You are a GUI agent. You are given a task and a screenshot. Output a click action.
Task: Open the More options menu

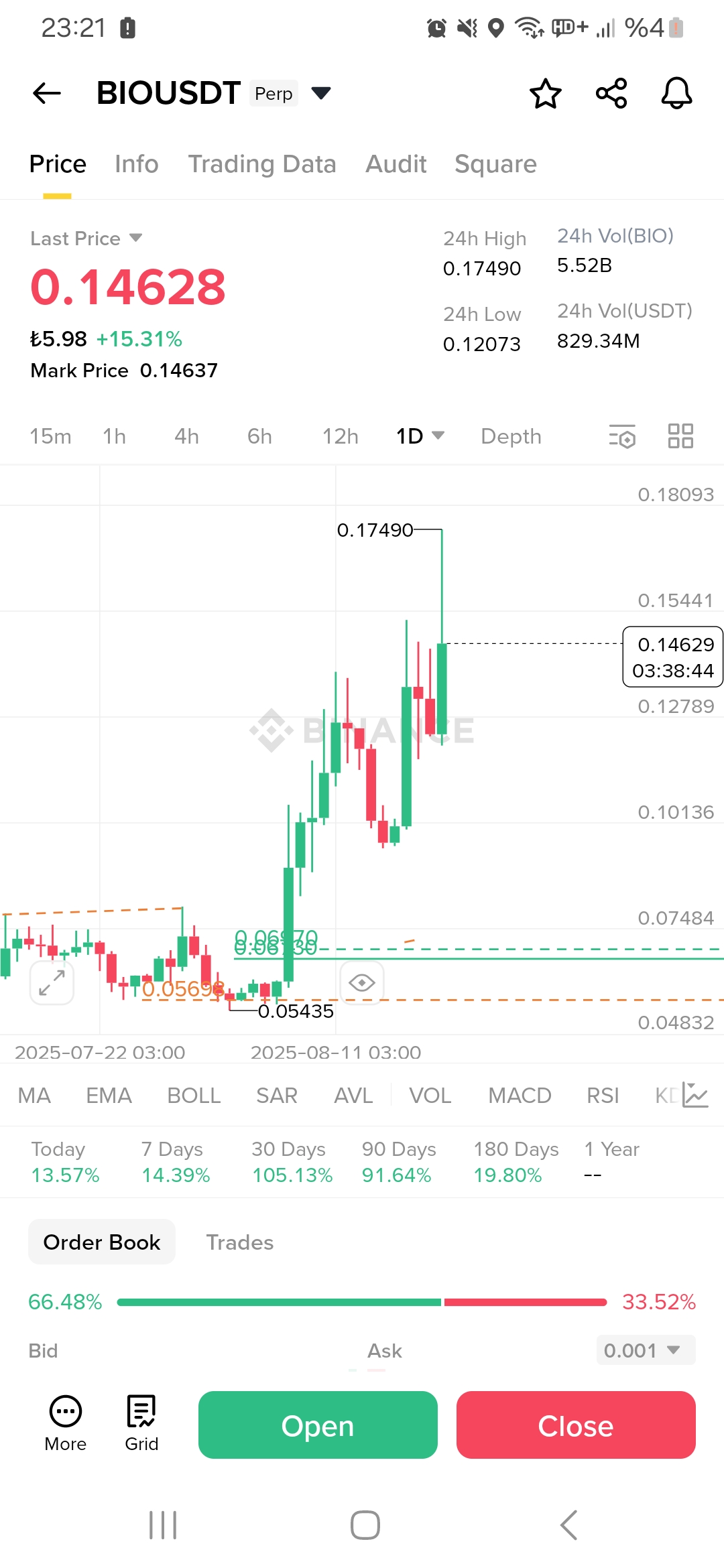66,1423
